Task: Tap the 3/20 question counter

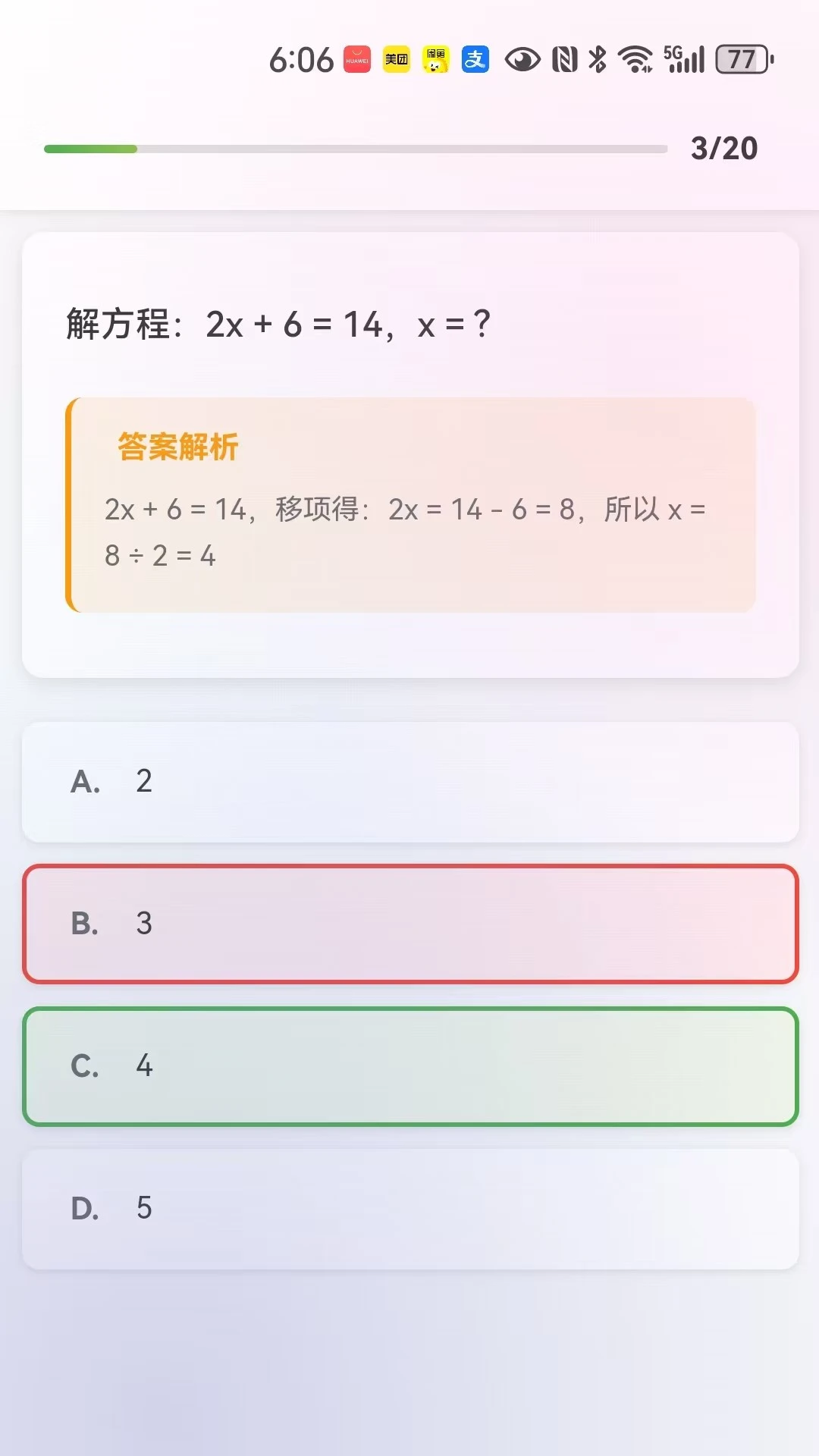Action: [x=724, y=147]
